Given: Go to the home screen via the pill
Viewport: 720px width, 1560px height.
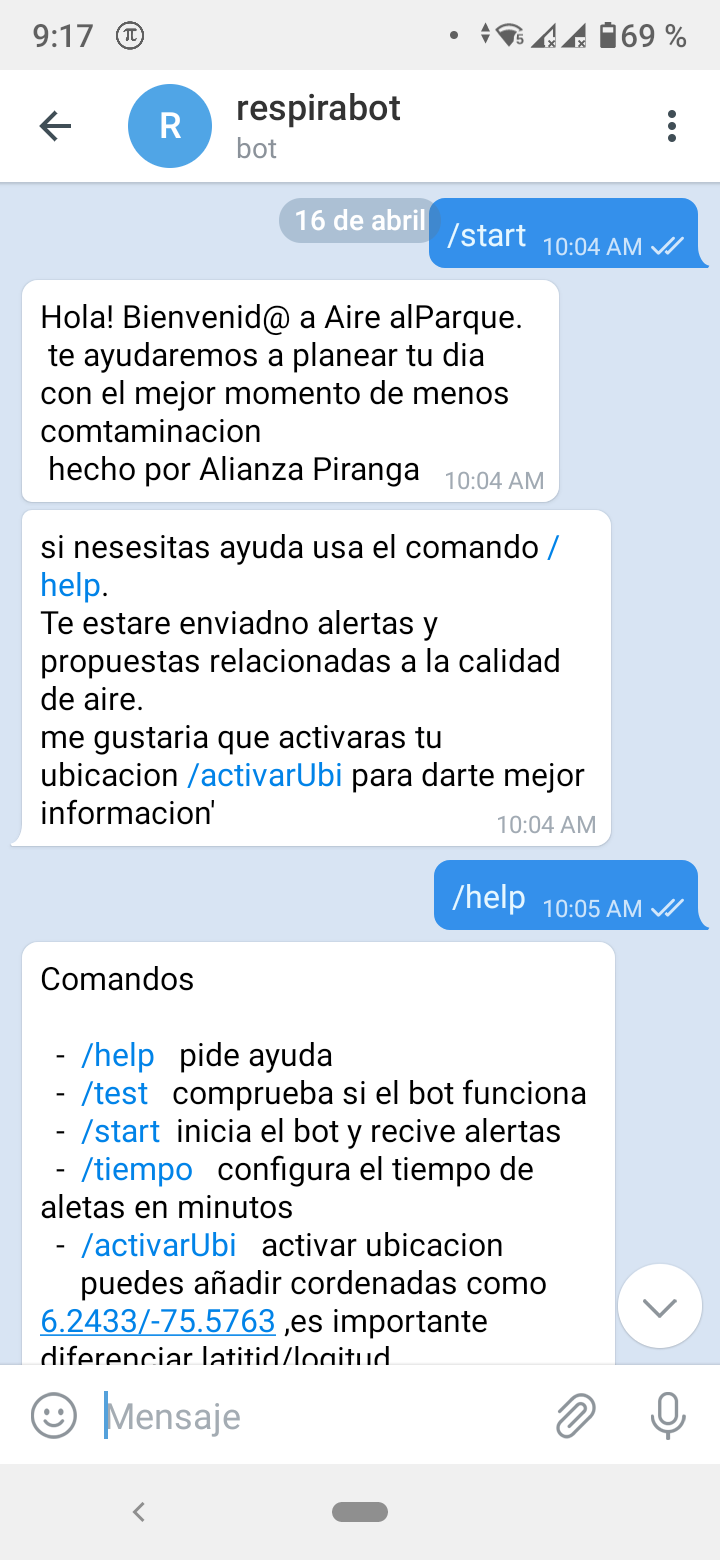Looking at the screenshot, I should [360, 1512].
